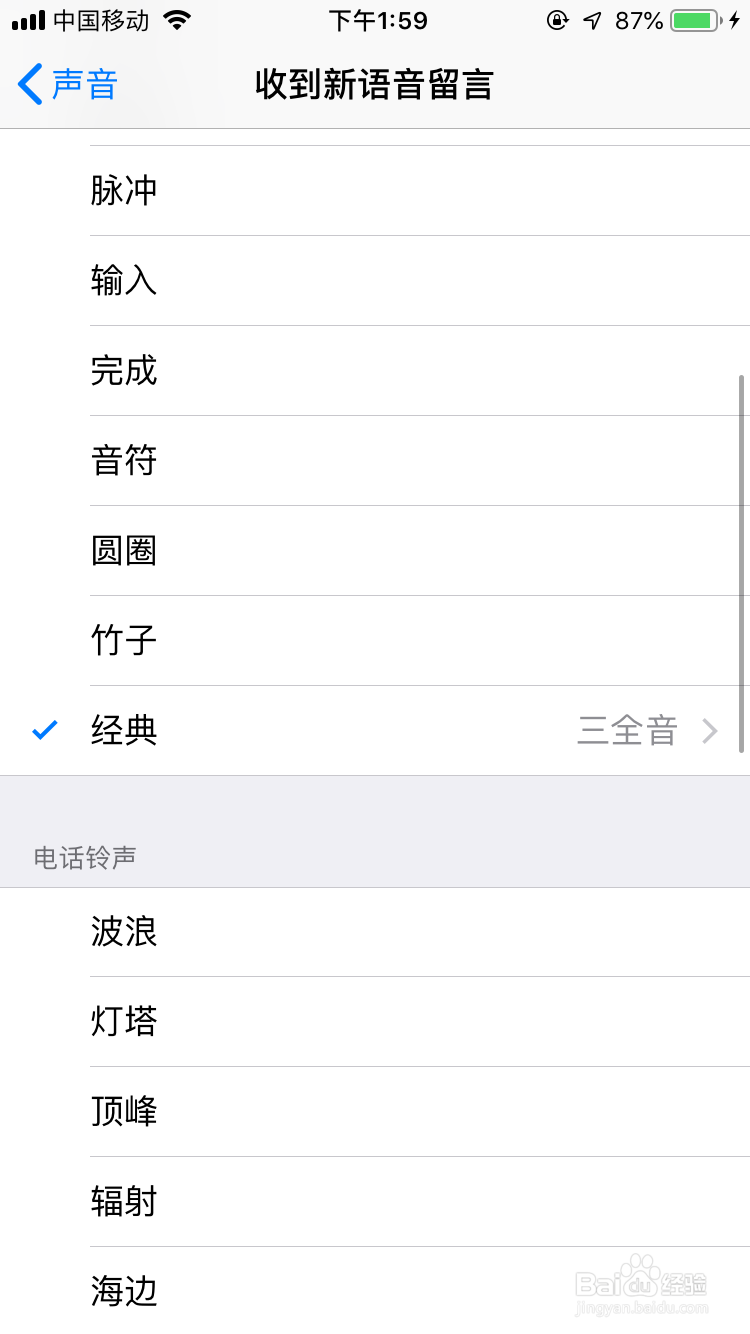The image size is (750, 1334).
Task: Select the 脉冲 alert tone
Action: (123, 191)
